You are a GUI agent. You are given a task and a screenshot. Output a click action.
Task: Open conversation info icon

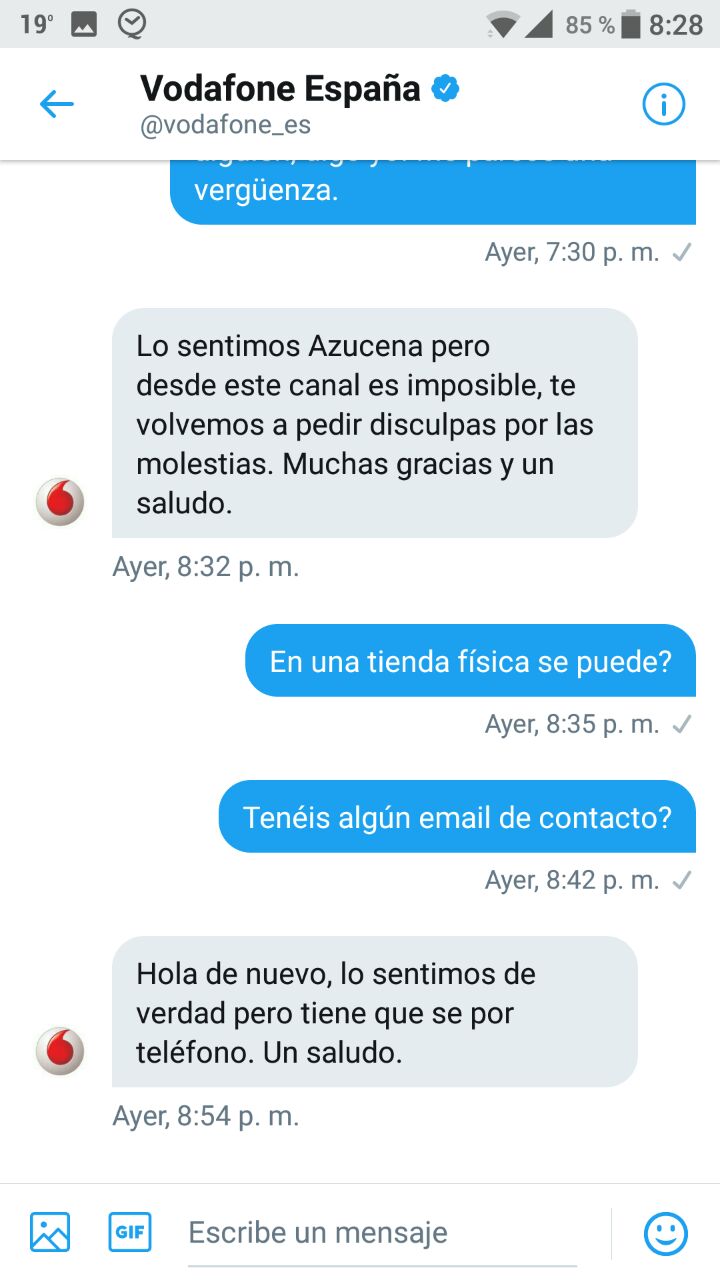[x=663, y=104]
